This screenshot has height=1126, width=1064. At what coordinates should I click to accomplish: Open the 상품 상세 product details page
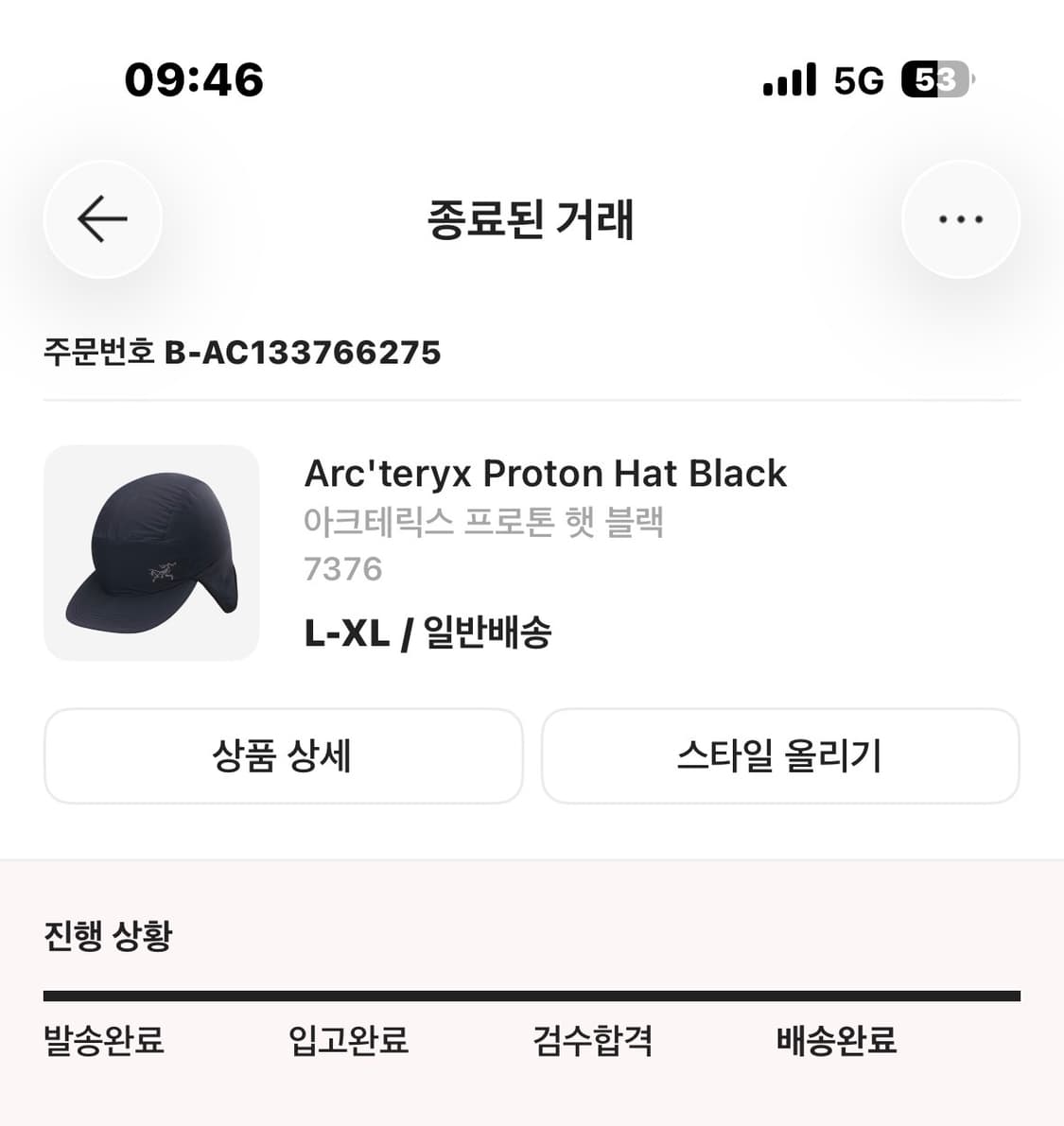click(x=283, y=755)
